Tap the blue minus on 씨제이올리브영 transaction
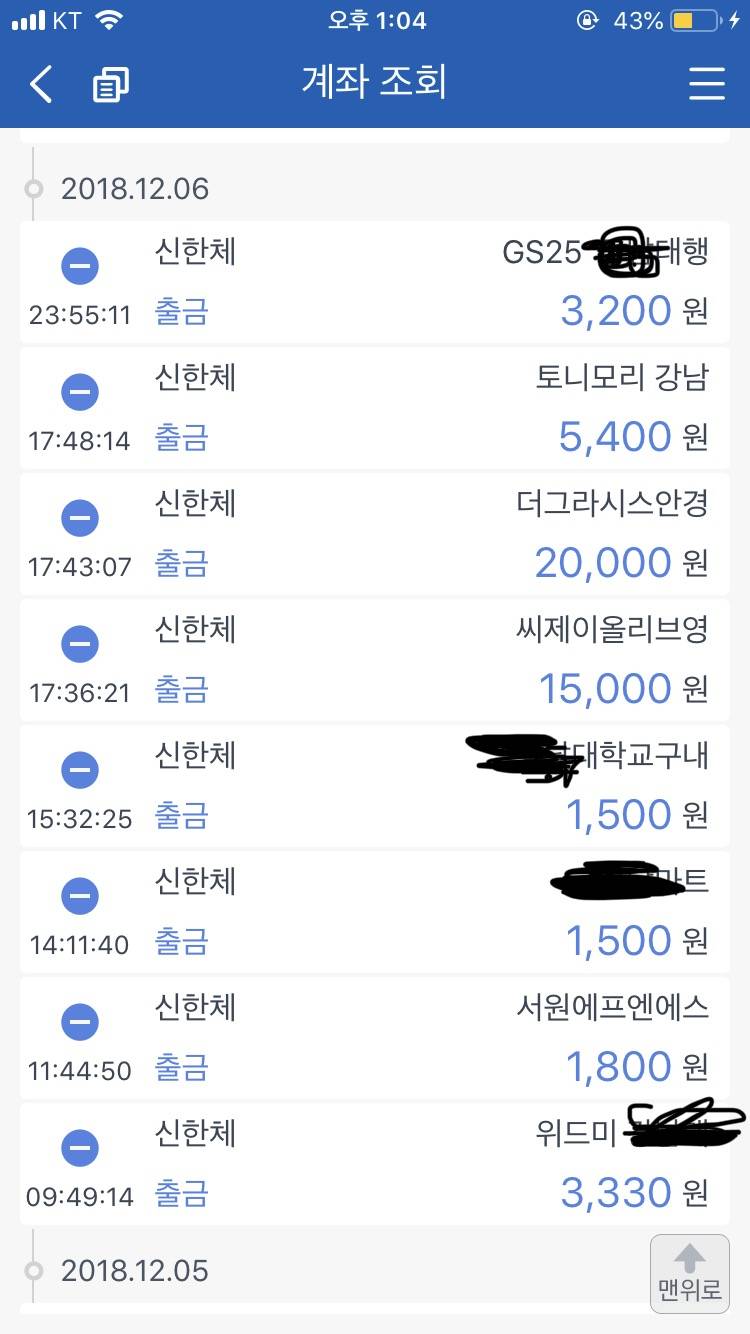The image size is (750, 1334). [x=80, y=643]
